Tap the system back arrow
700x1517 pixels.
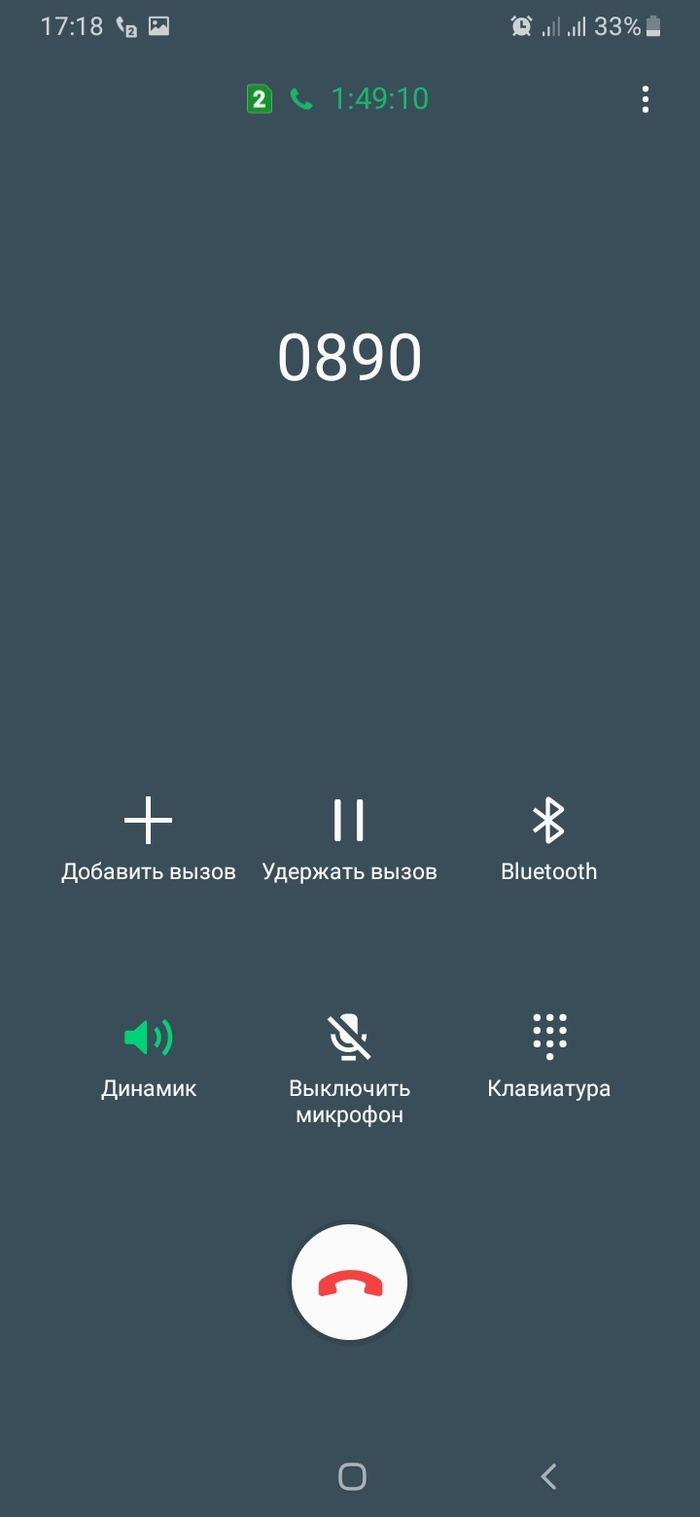click(x=548, y=1476)
